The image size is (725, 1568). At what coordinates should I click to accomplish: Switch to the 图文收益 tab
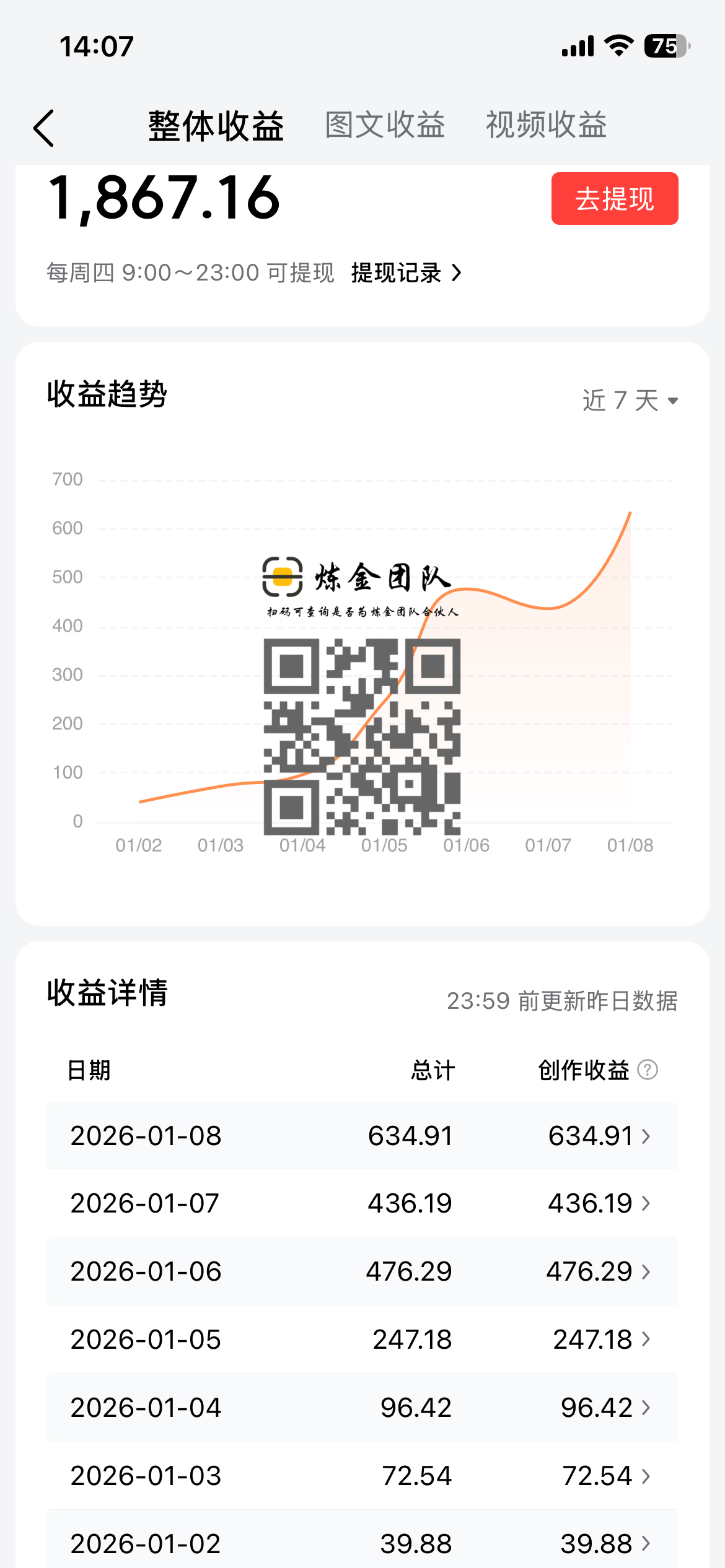385,124
